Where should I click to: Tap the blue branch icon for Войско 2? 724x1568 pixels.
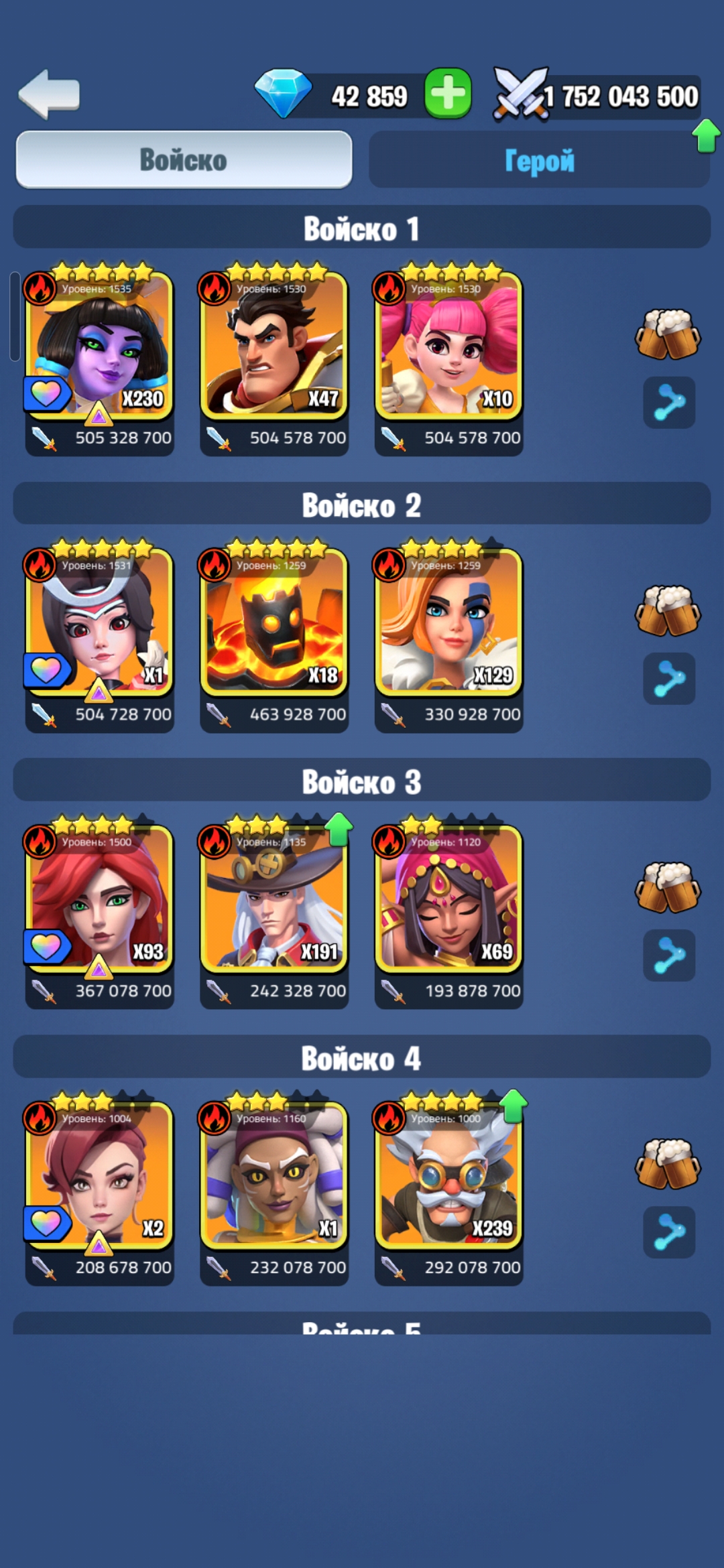coord(668,679)
